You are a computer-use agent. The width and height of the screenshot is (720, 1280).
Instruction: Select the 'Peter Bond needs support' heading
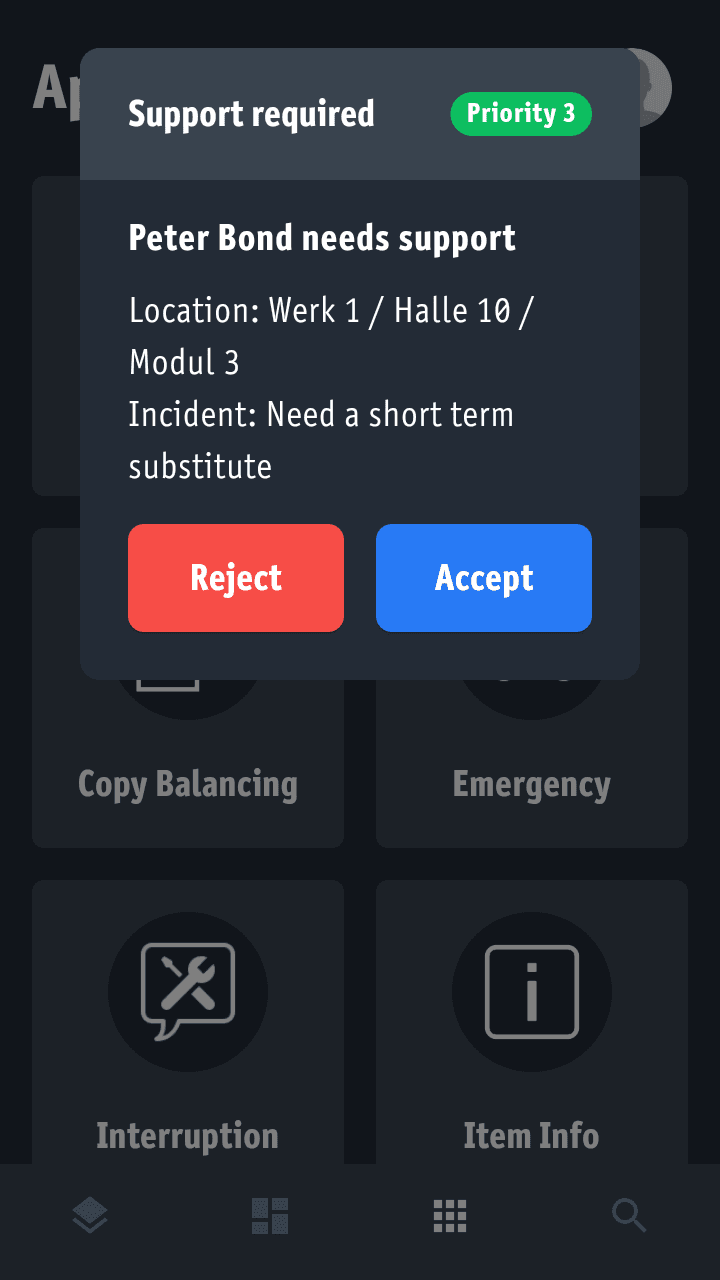coord(322,238)
